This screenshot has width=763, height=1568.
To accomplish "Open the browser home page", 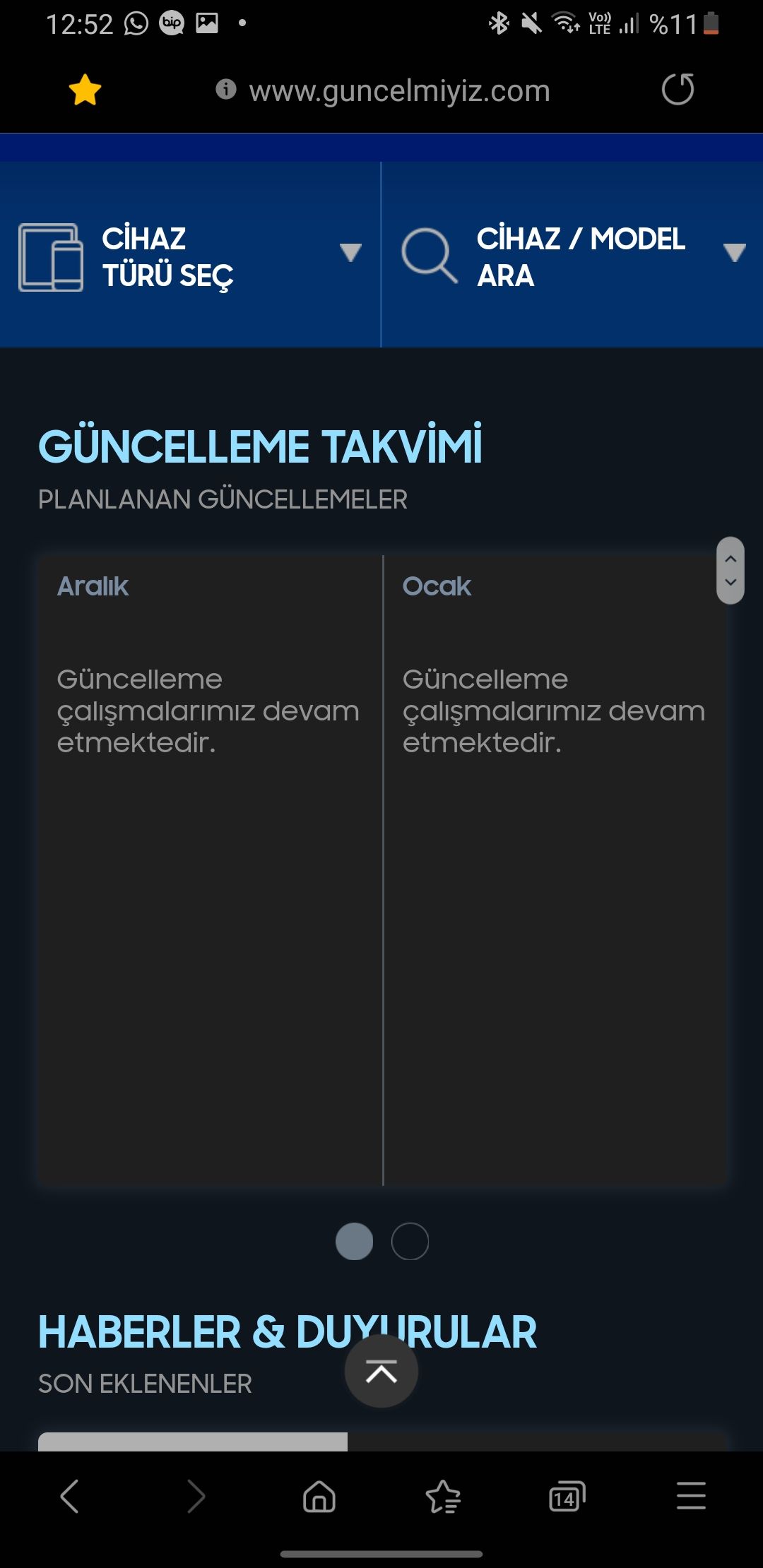I will pyautogui.click(x=319, y=1495).
